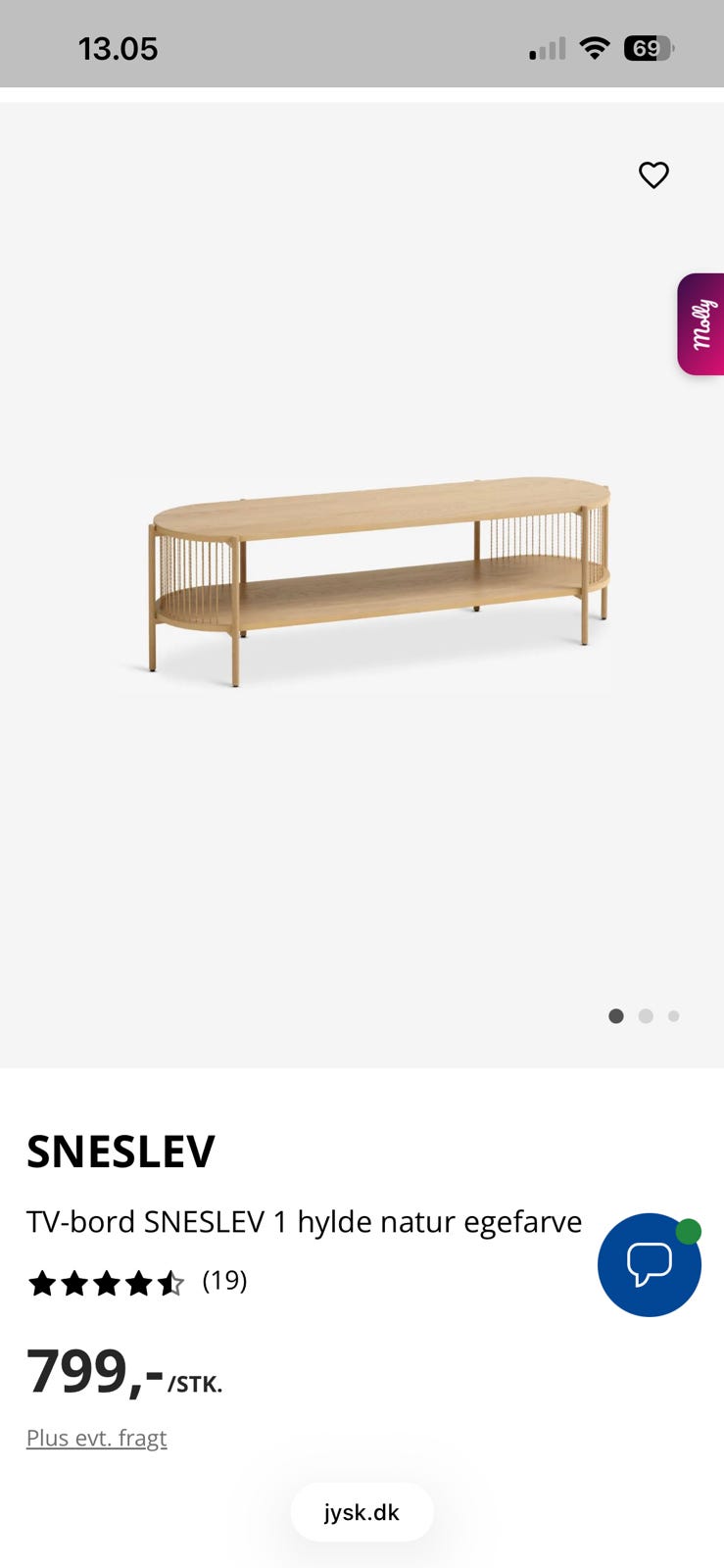
Task: Add SNESLEV to favorites with heart icon
Action: tap(652, 175)
